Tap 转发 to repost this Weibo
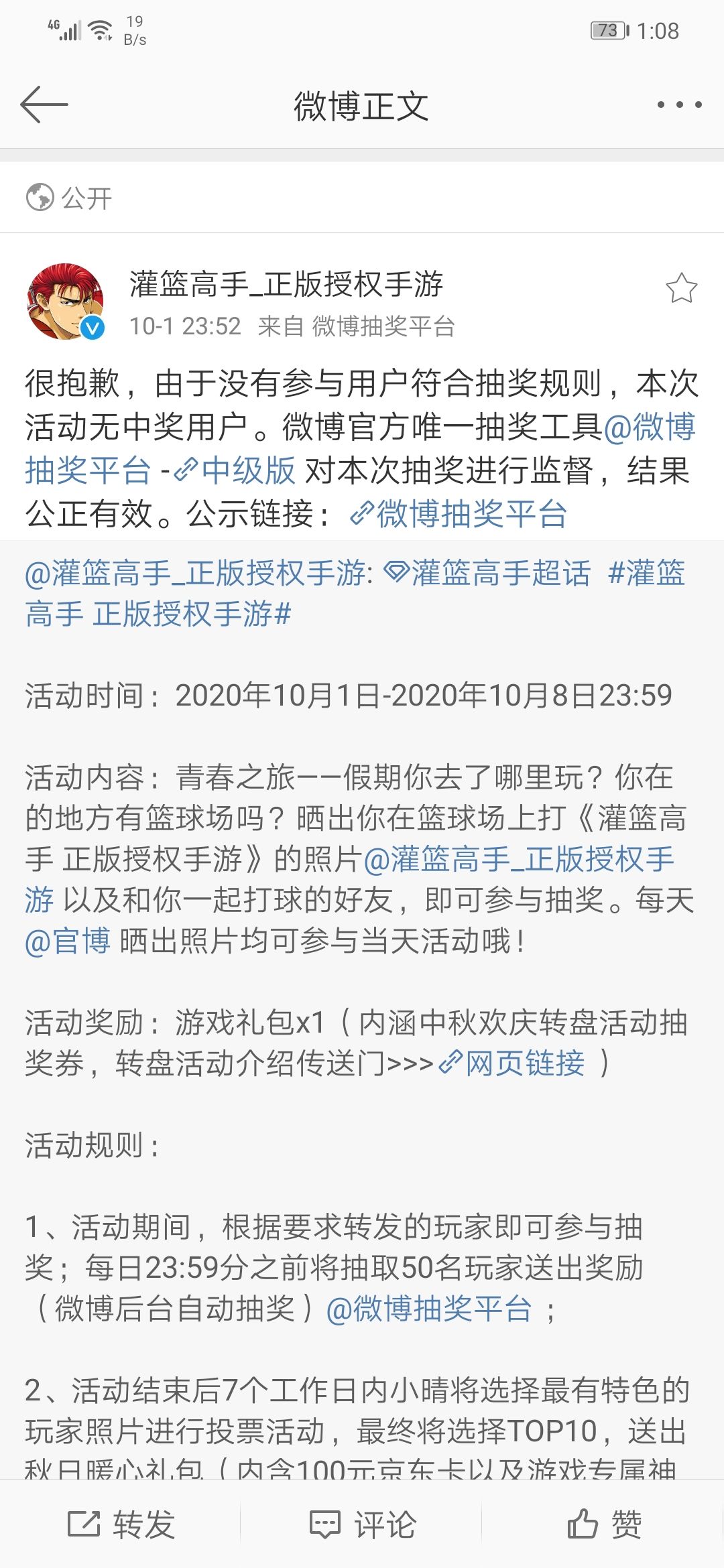This screenshot has width=724, height=1568. (x=121, y=1524)
